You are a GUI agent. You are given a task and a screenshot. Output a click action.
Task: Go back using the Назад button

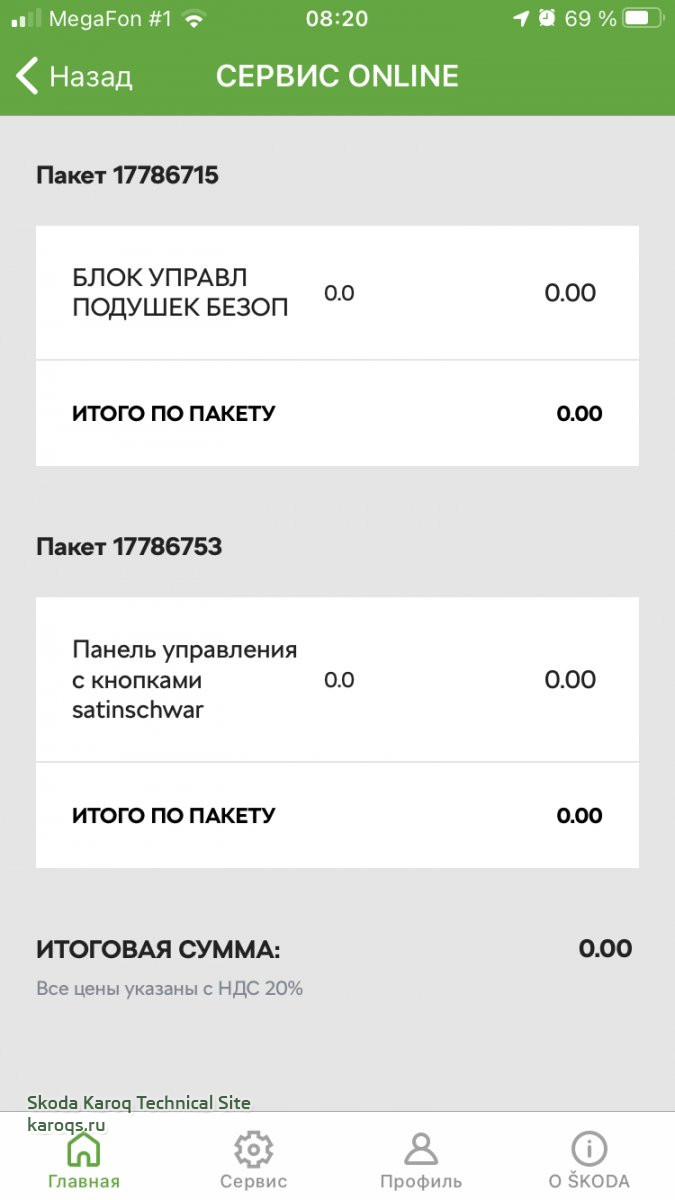tap(74, 76)
